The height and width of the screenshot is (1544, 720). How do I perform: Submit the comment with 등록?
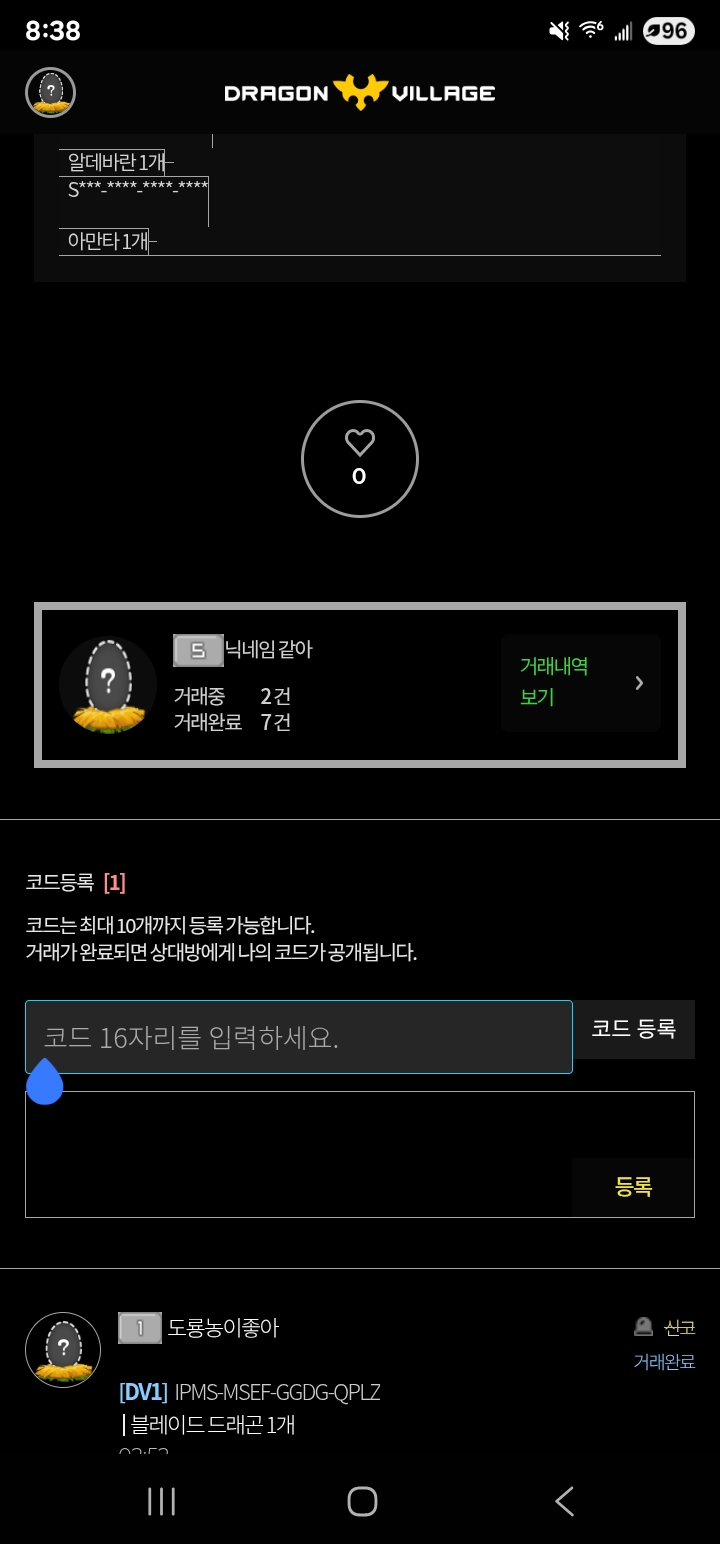click(x=633, y=1187)
